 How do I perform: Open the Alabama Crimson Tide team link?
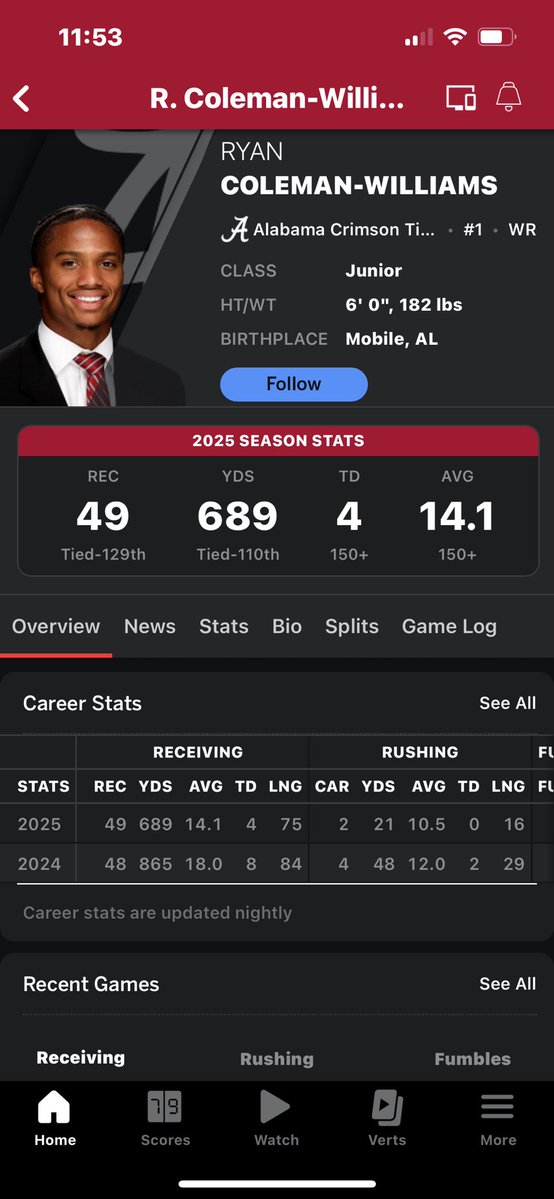pos(329,229)
